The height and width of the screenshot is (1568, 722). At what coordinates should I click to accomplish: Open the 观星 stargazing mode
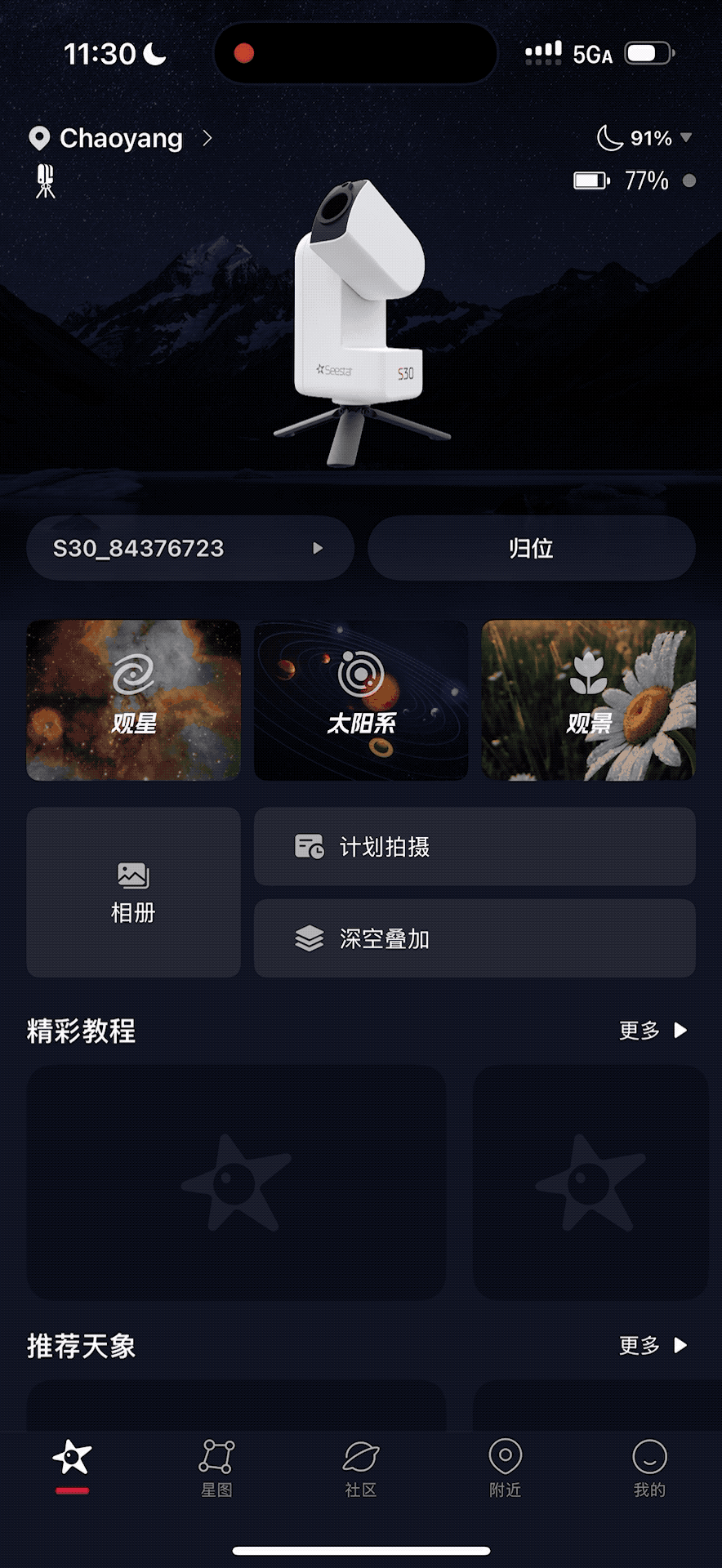click(x=133, y=700)
